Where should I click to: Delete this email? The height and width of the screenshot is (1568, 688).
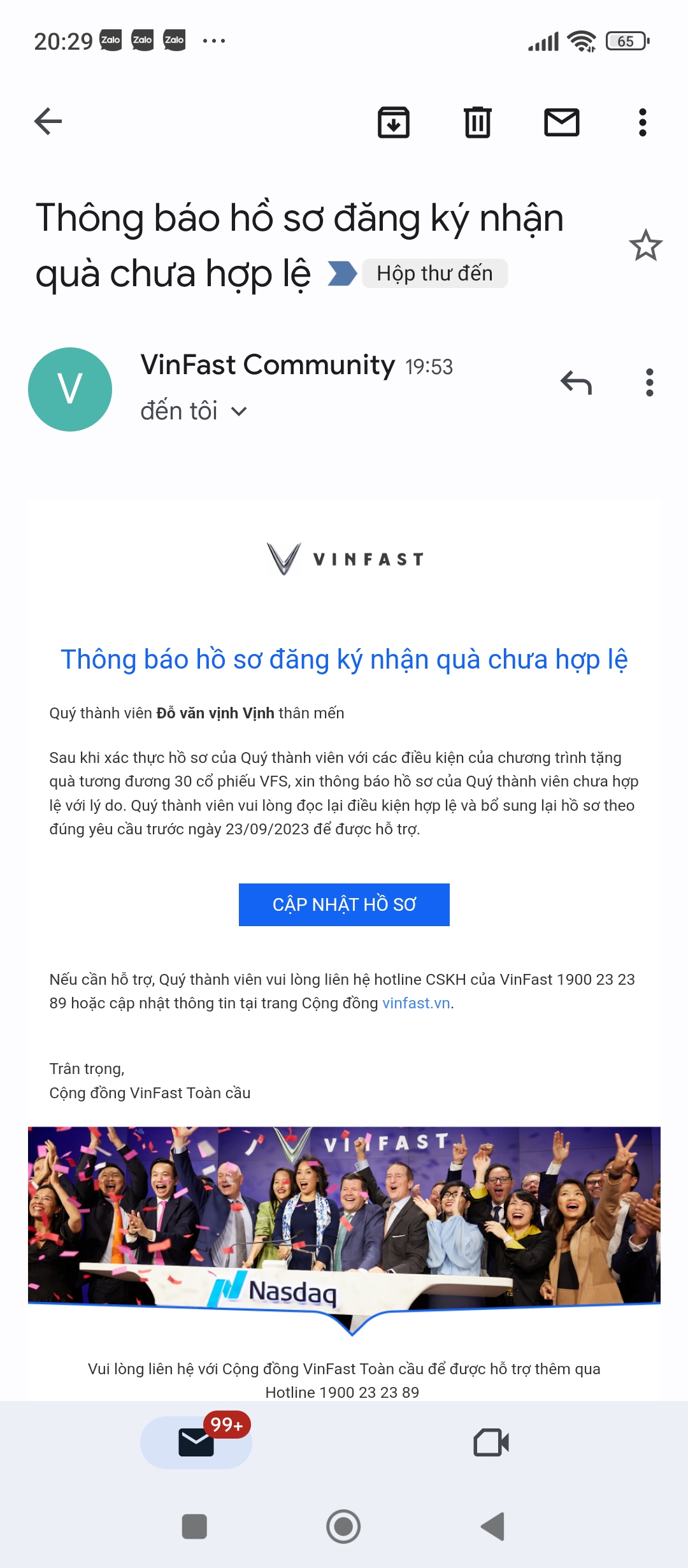pos(477,122)
